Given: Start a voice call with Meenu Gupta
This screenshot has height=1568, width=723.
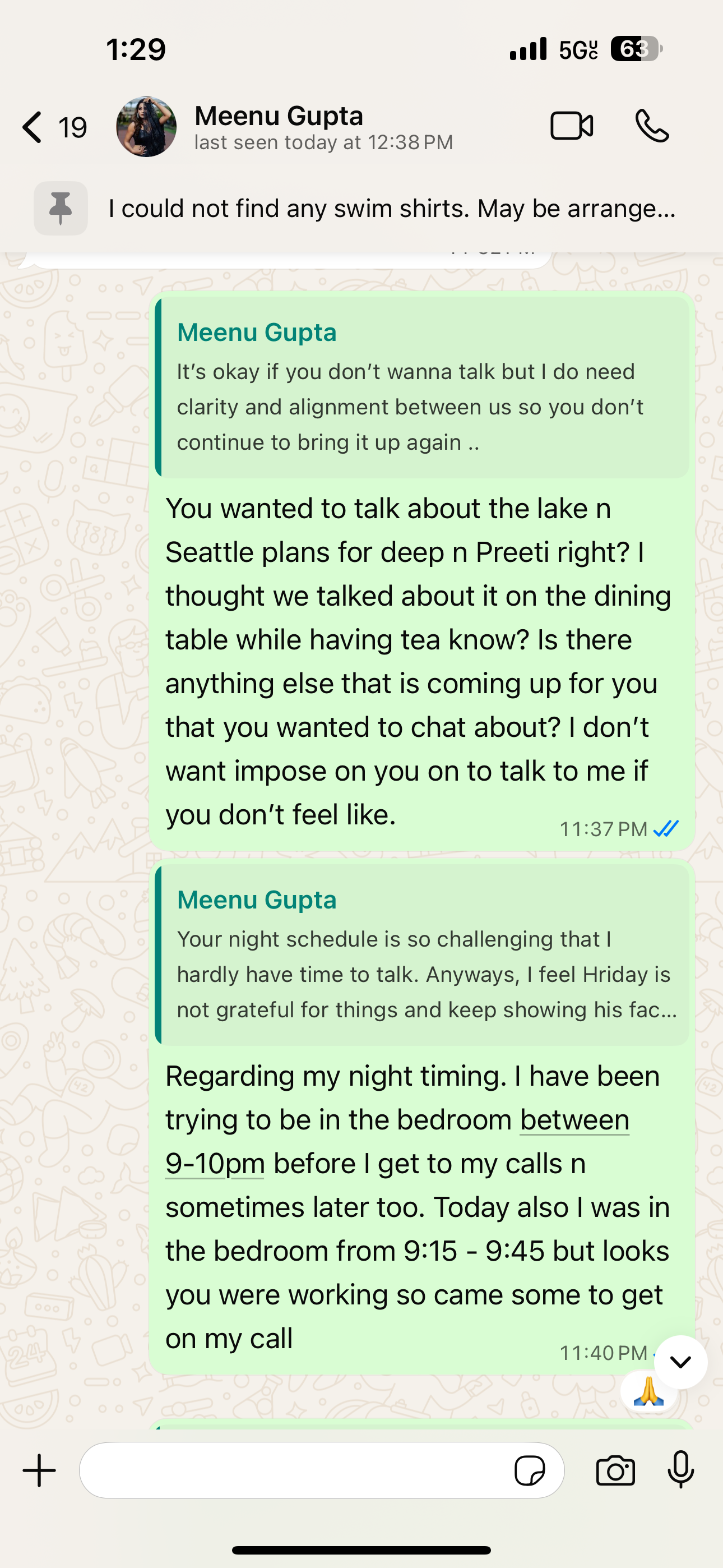Looking at the screenshot, I should (651, 127).
